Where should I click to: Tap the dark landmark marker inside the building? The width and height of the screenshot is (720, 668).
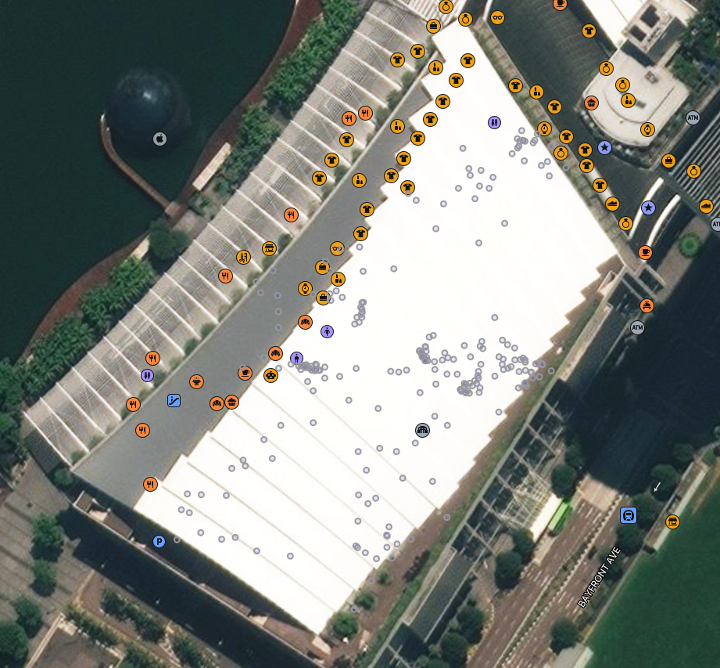(x=422, y=430)
